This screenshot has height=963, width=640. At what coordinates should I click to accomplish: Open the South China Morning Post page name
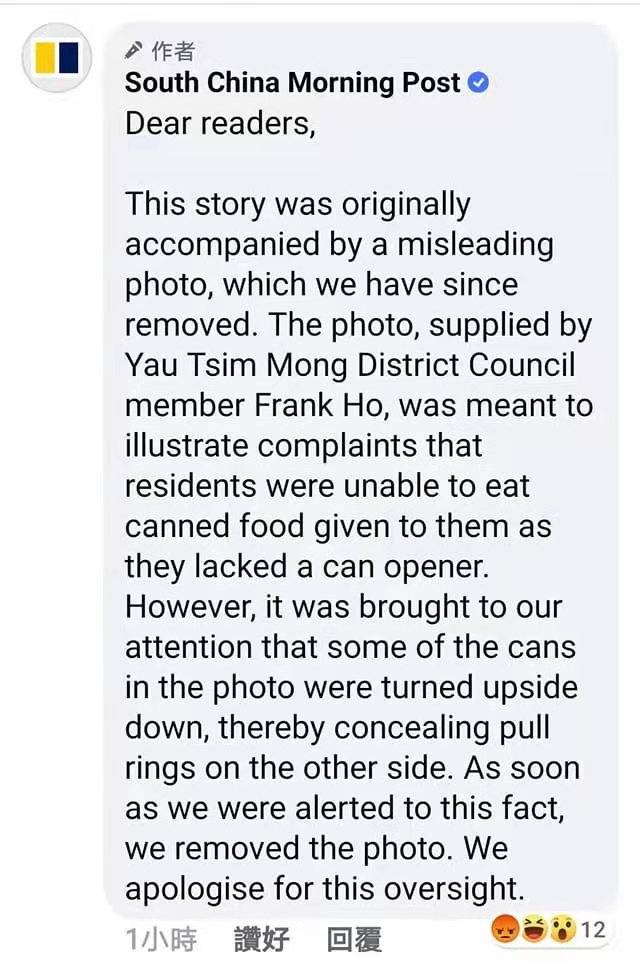[x=293, y=83]
